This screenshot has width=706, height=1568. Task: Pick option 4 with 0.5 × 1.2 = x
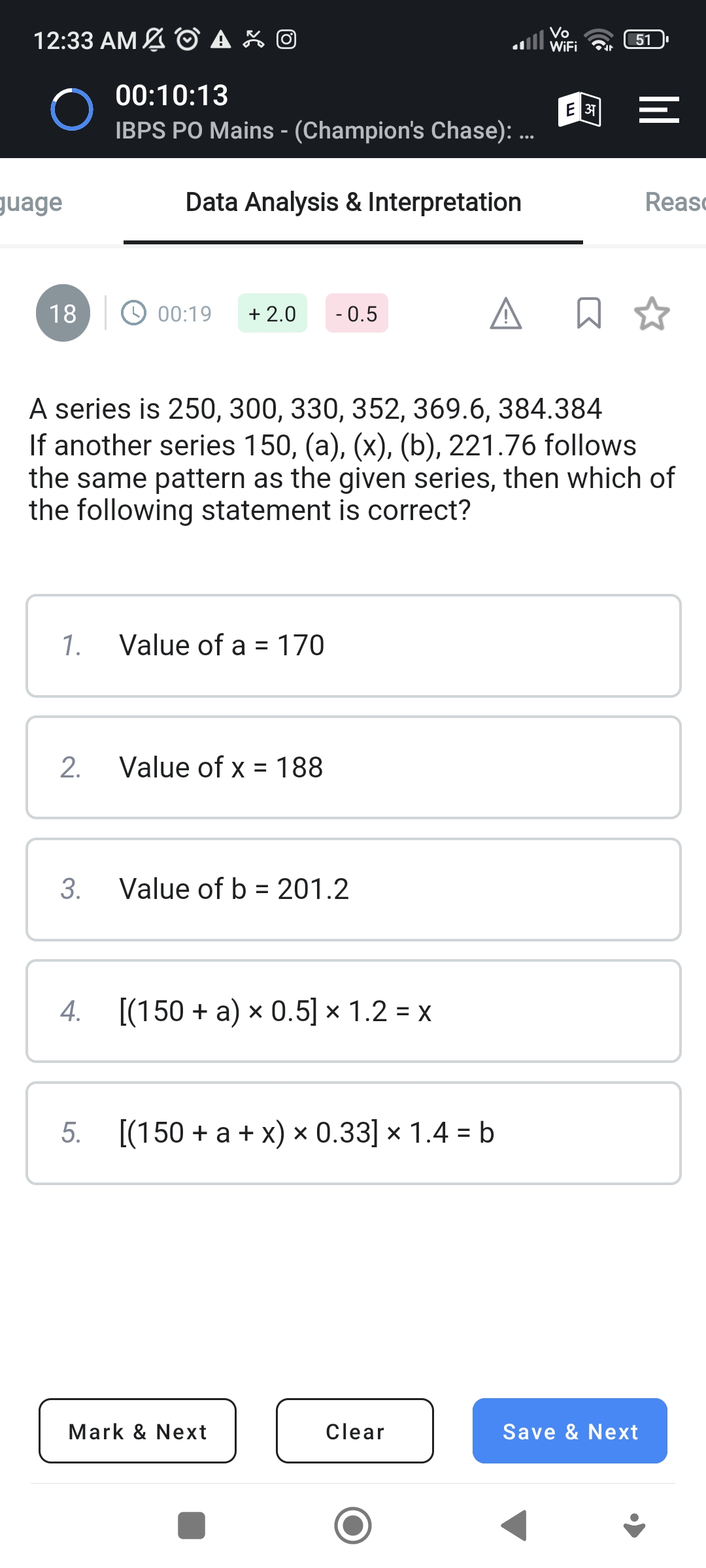click(x=353, y=1011)
